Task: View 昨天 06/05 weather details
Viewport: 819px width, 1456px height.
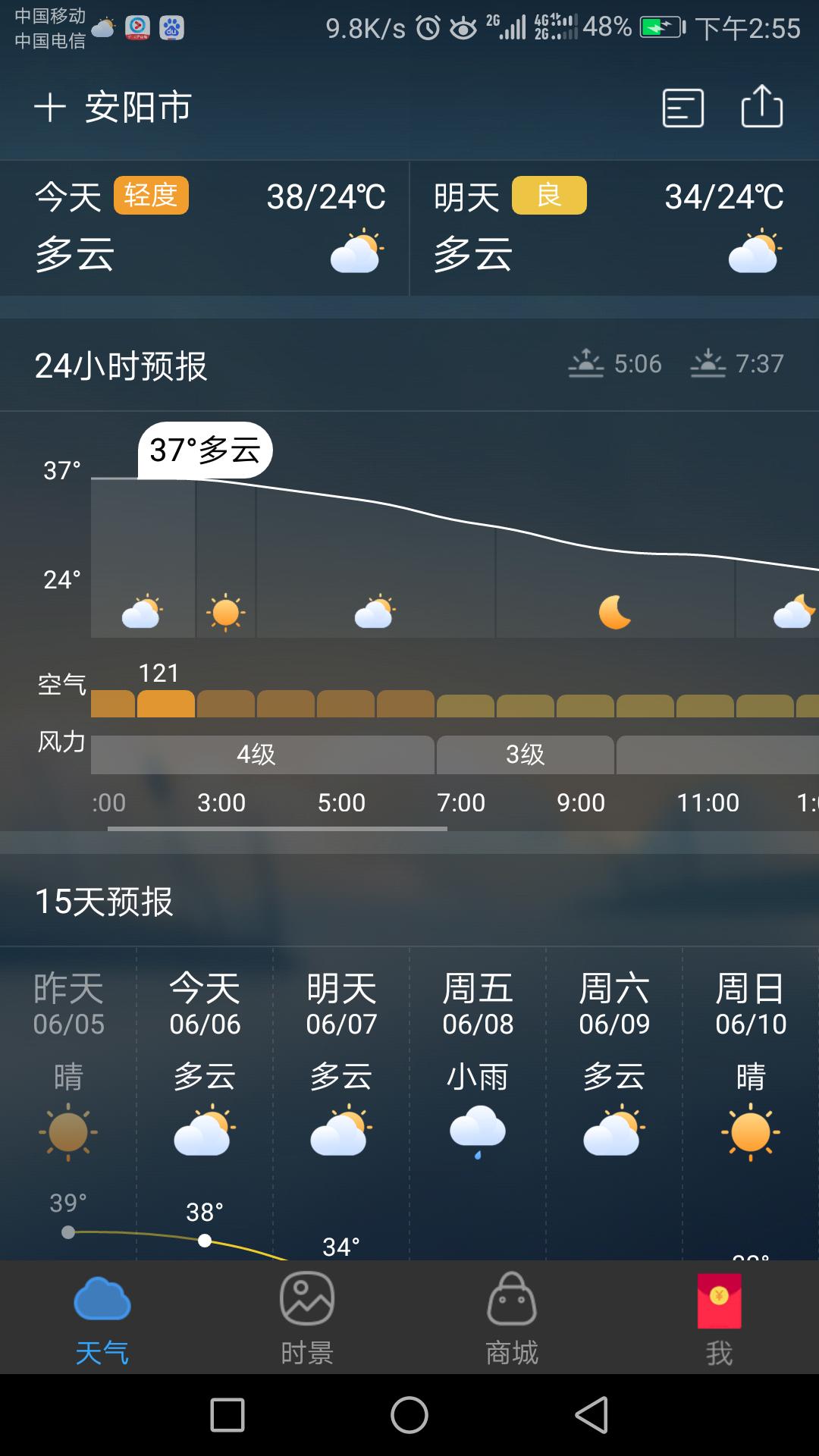Action: click(x=68, y=1103)
